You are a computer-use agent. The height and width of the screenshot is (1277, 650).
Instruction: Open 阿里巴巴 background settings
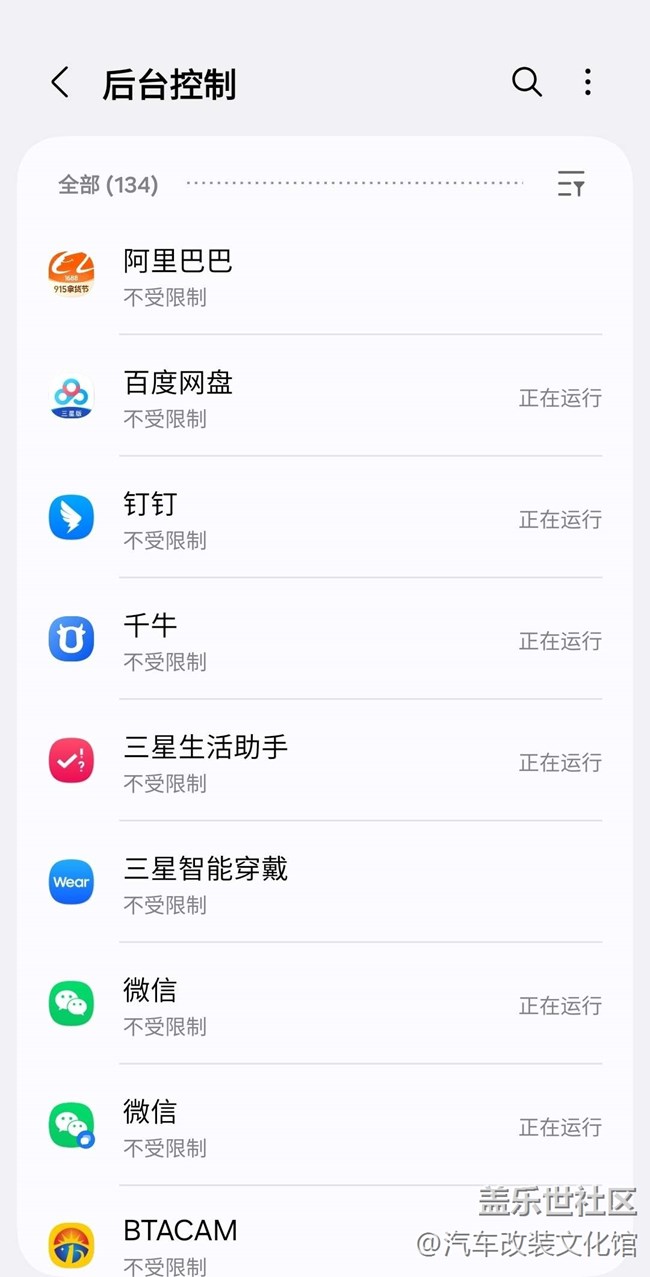pos(325,276)
